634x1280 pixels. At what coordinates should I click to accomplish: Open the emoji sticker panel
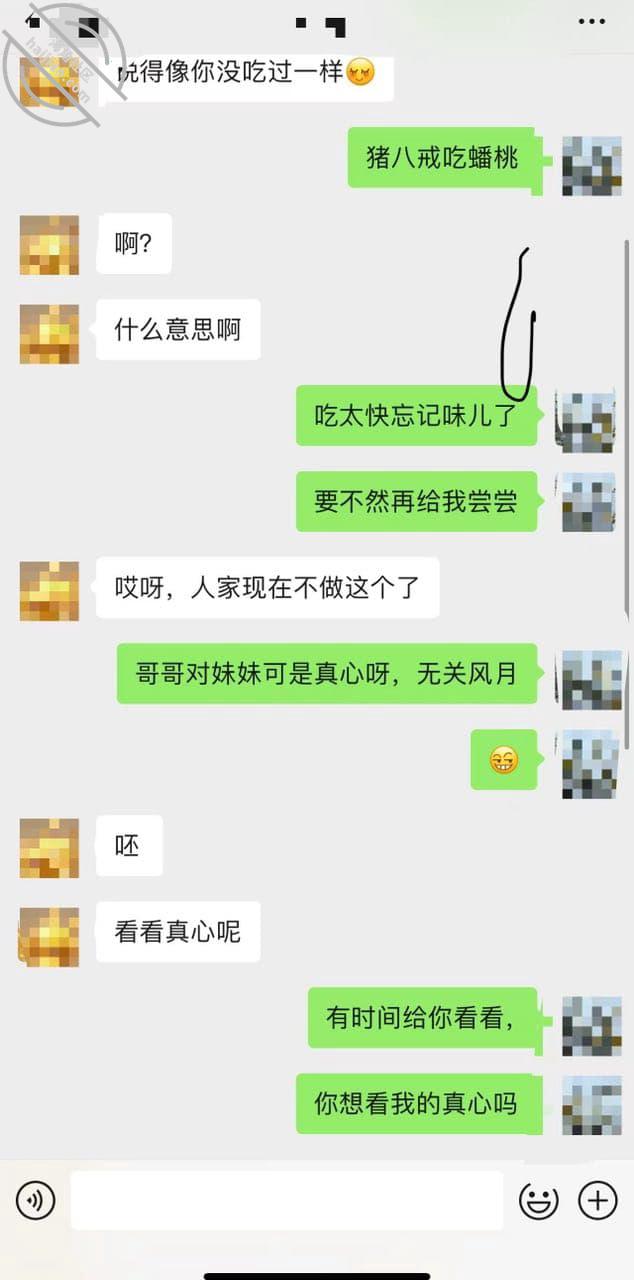[539, 1200]
